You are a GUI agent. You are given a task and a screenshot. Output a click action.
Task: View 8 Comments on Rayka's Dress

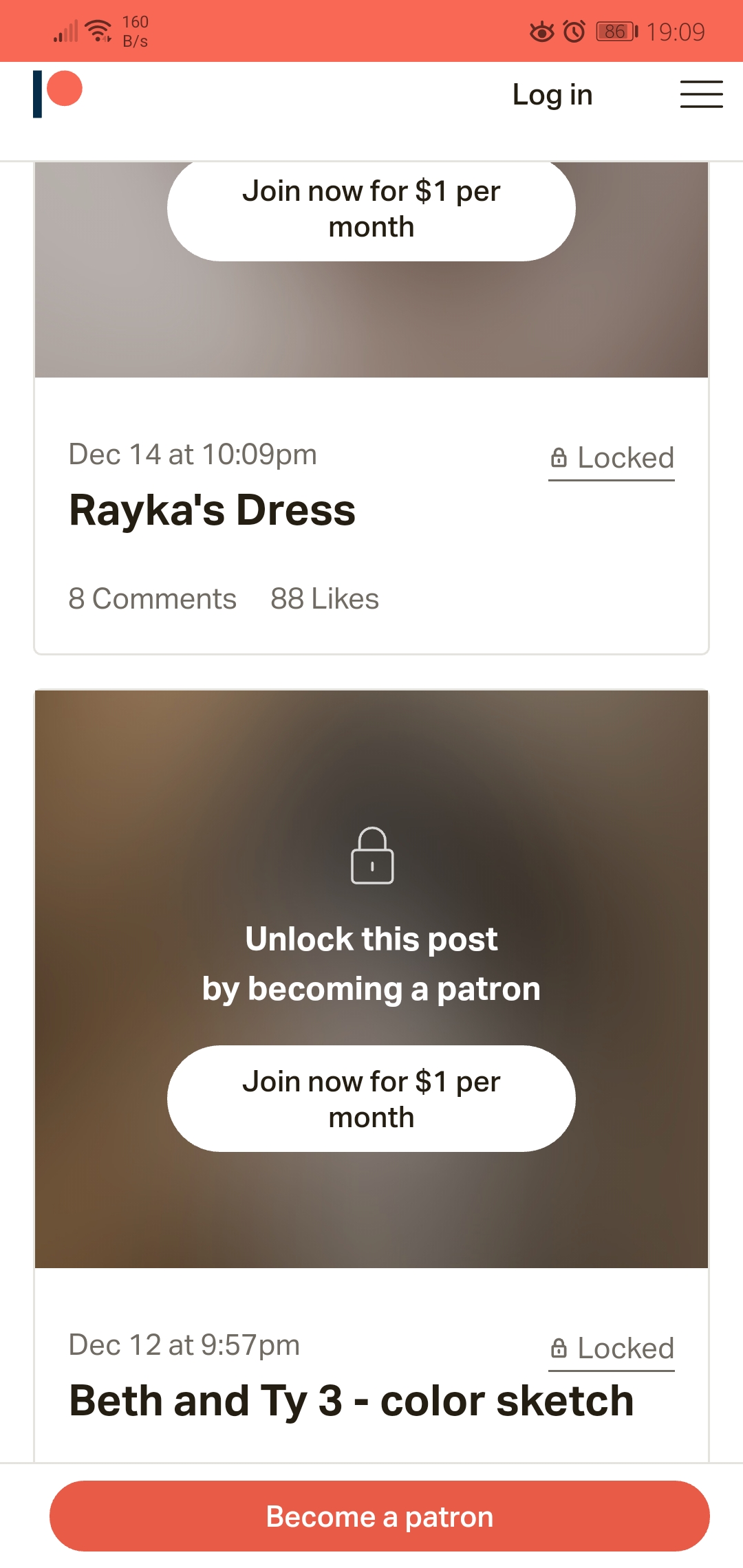point(153,599)
